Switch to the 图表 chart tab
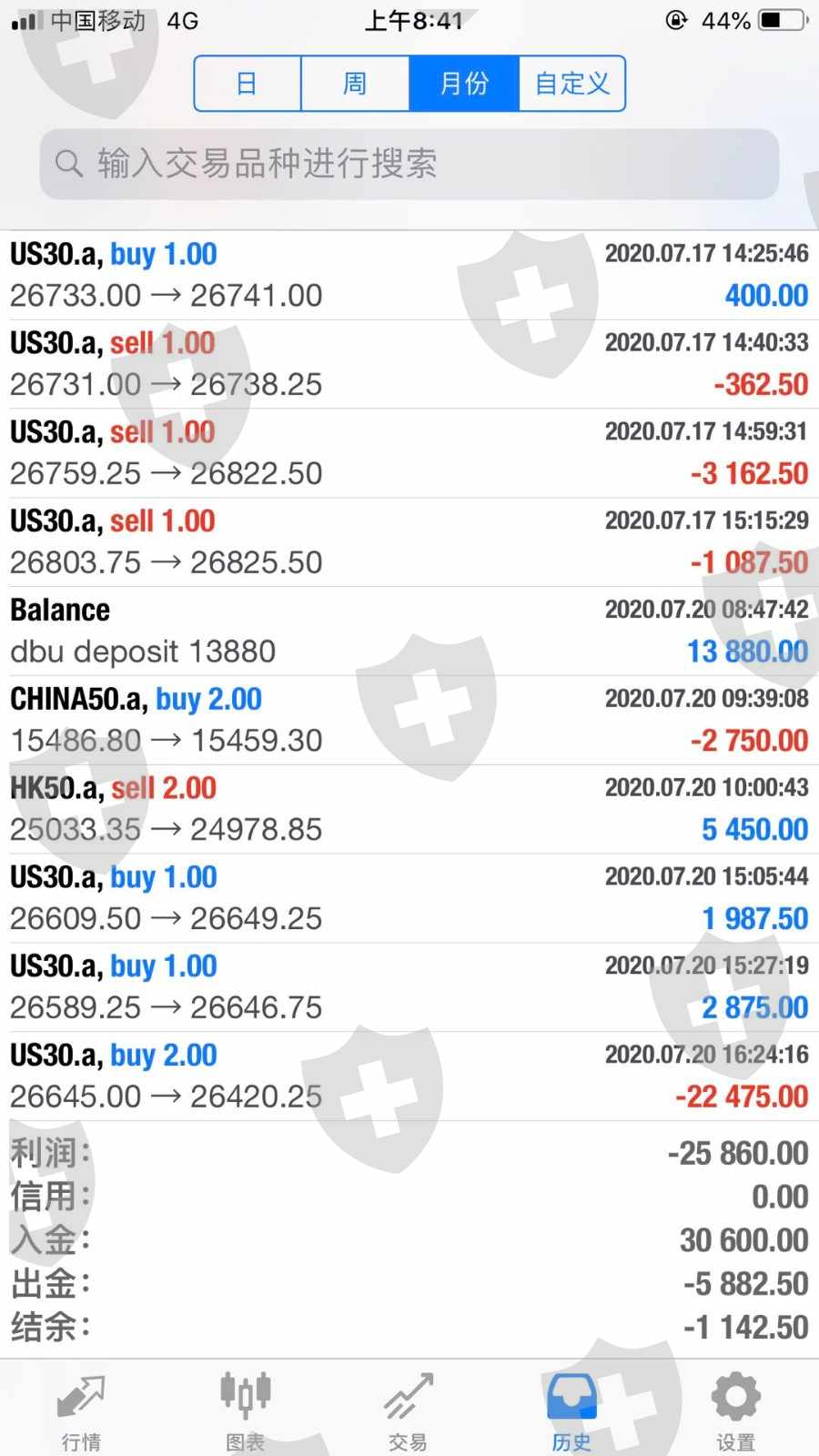The height and width of the screenshot is (1456, 819). (245, 1410)
